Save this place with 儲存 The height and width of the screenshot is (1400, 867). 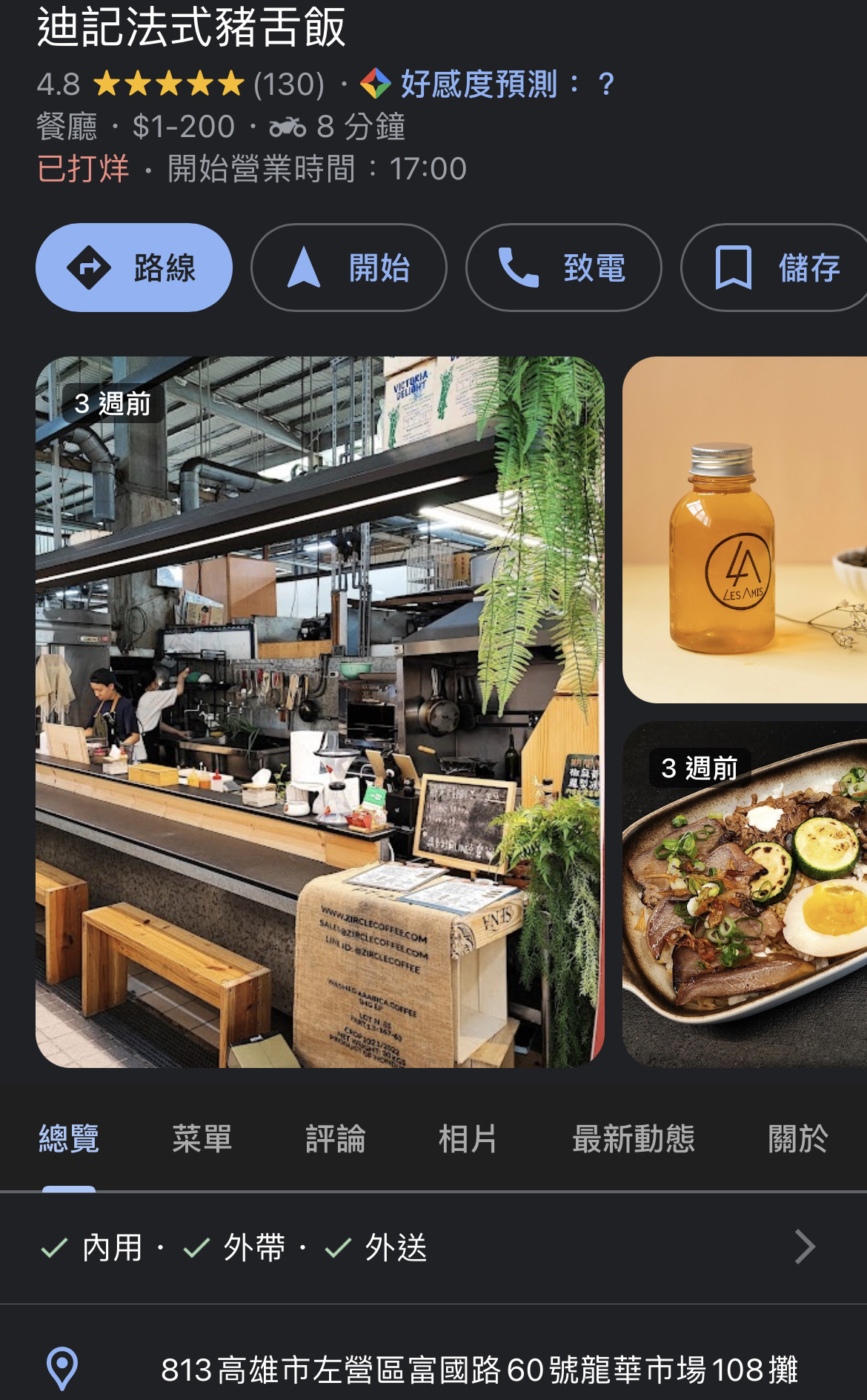(774, 268)
